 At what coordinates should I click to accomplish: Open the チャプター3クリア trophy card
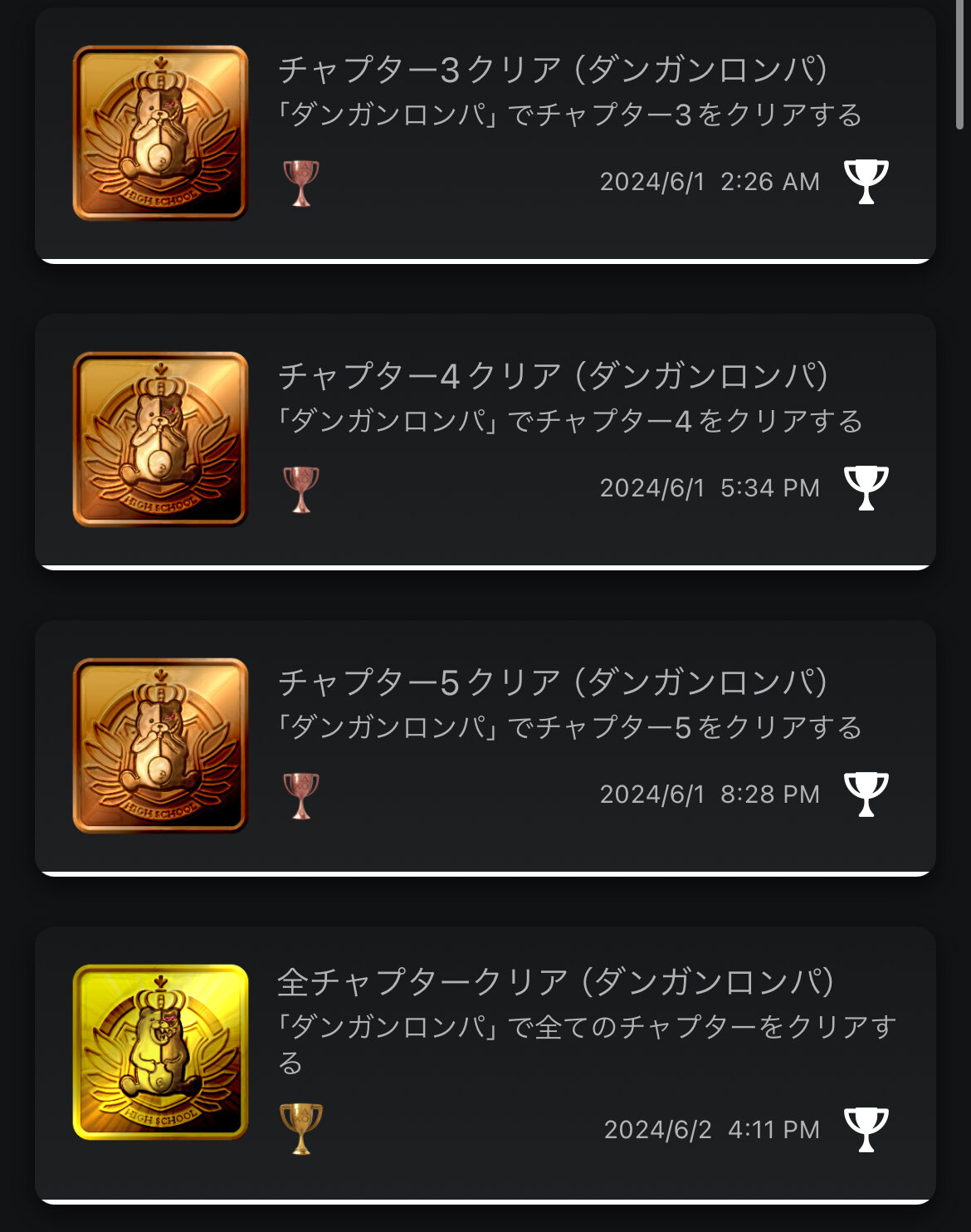[486, 135]
